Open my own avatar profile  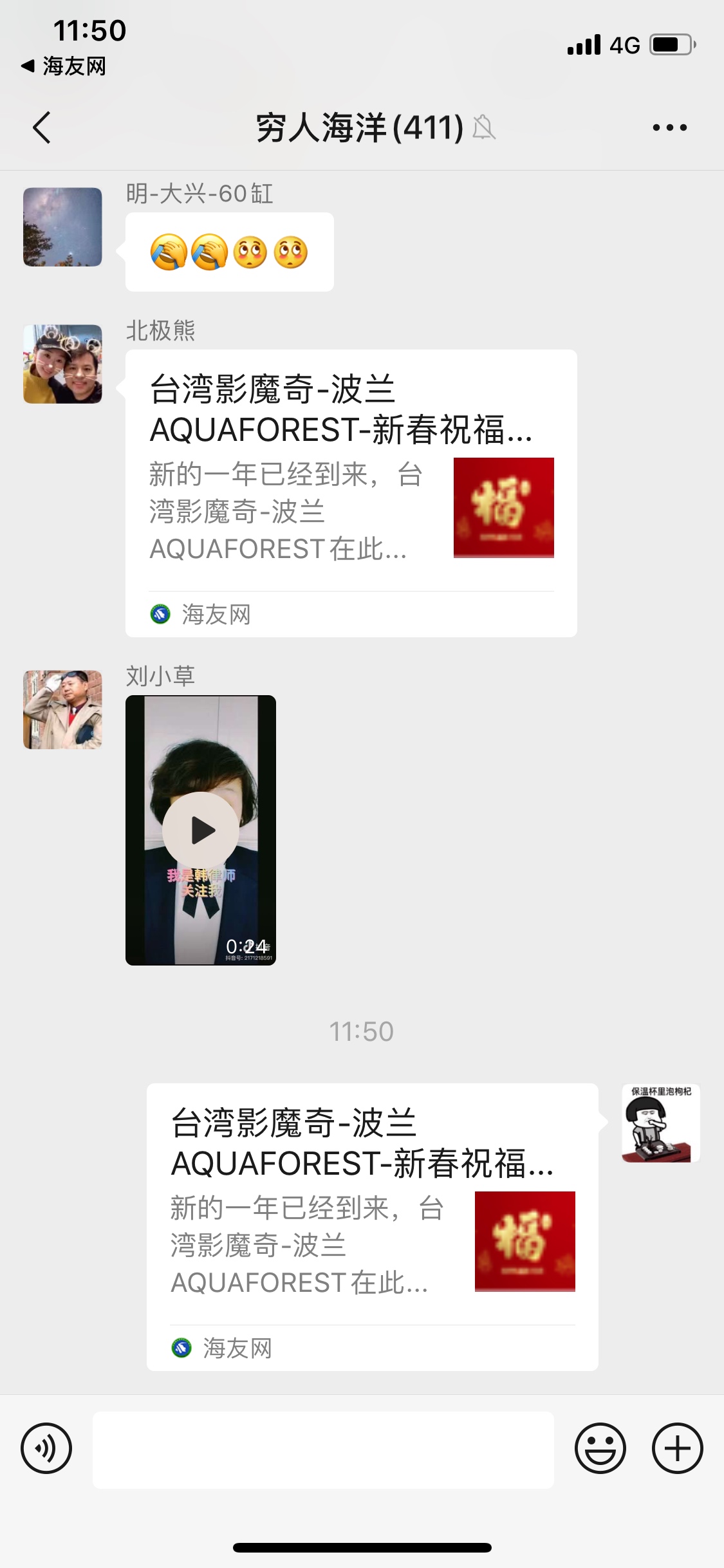pos(661,1123)
